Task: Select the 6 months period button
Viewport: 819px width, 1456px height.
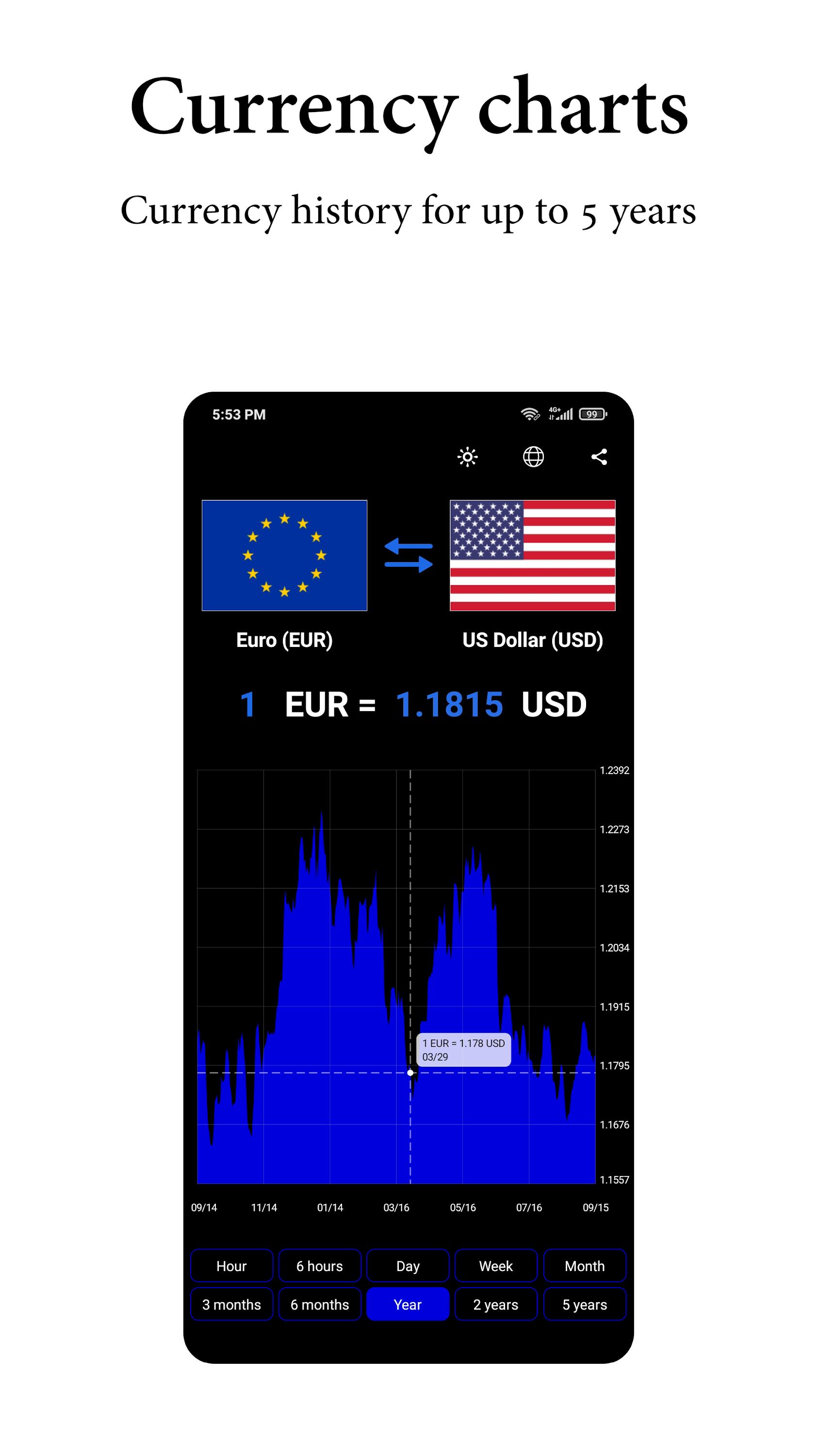Action: pyautogui.click(x=319, y=1304)
